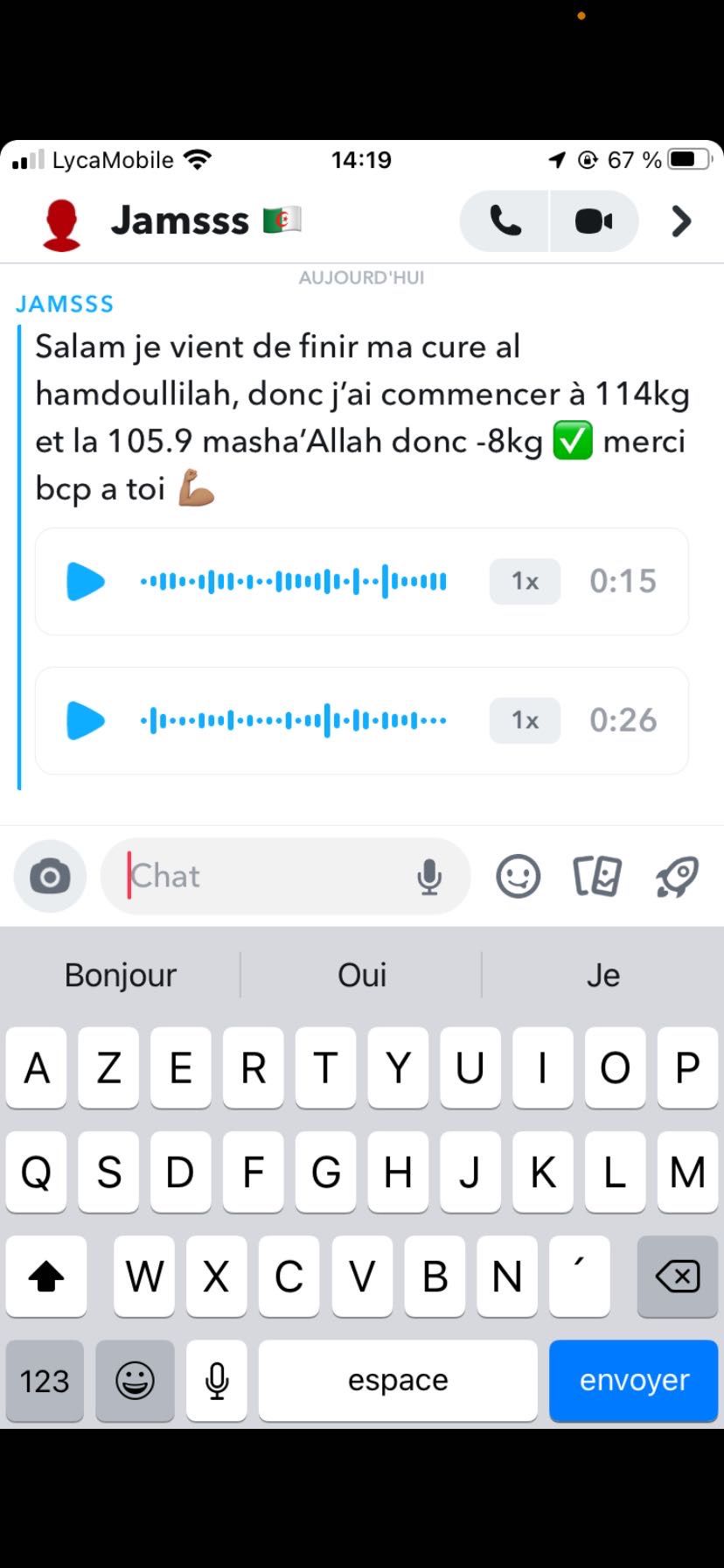
Task: Open the photo cards gallery icon
Action: point(597,877)
